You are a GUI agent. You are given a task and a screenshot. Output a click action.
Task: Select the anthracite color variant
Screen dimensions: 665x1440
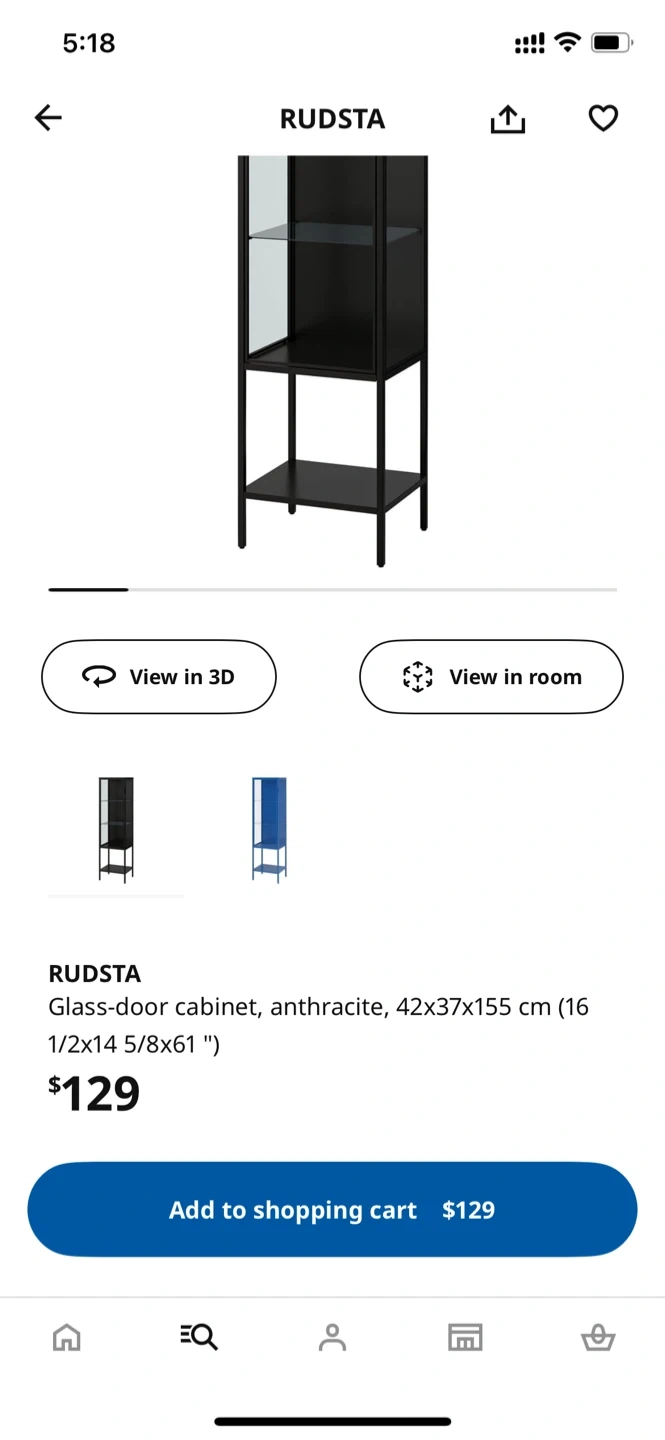(116, 829)
